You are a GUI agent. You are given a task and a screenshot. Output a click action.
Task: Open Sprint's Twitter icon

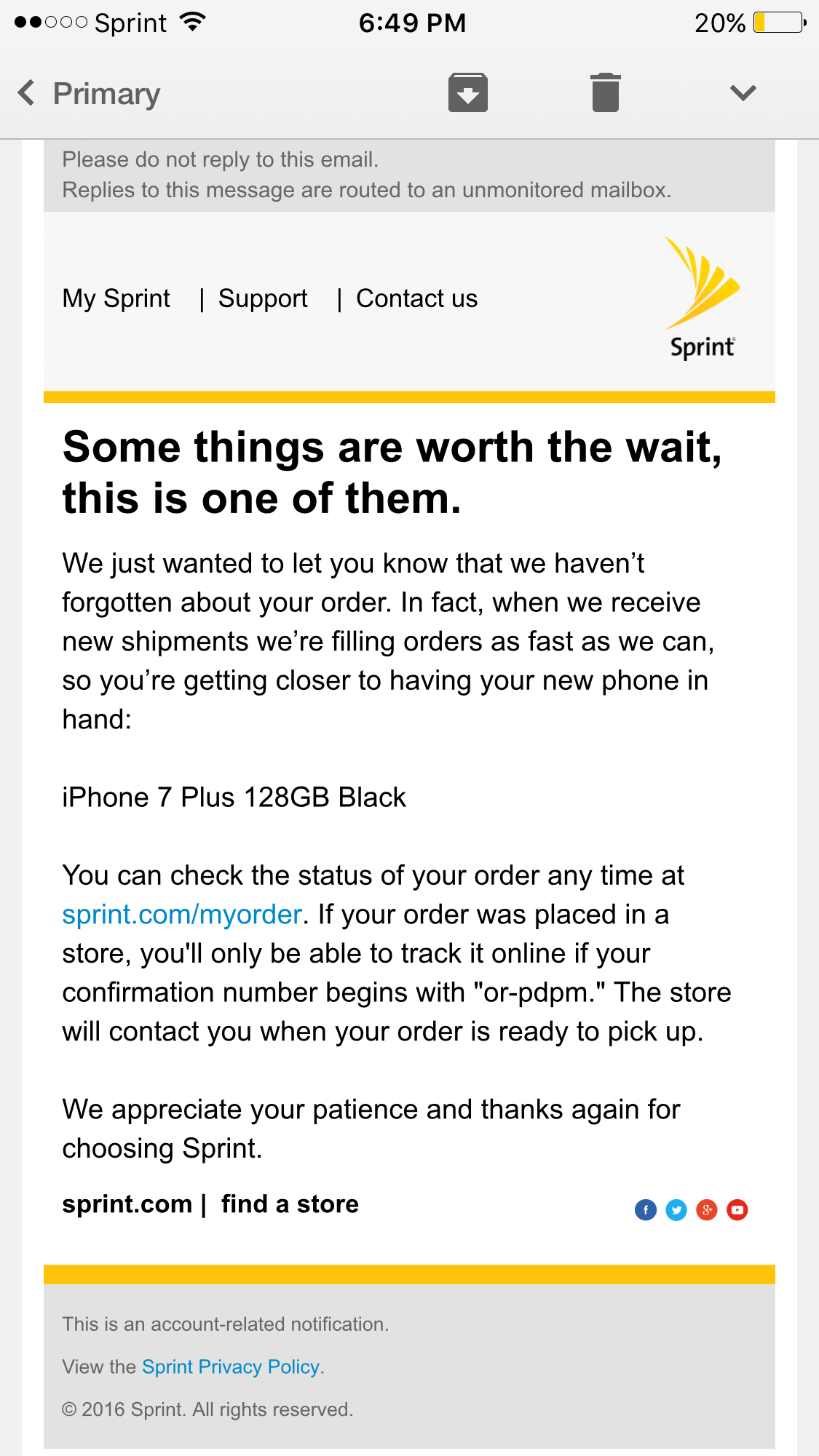coord(676,1210)
